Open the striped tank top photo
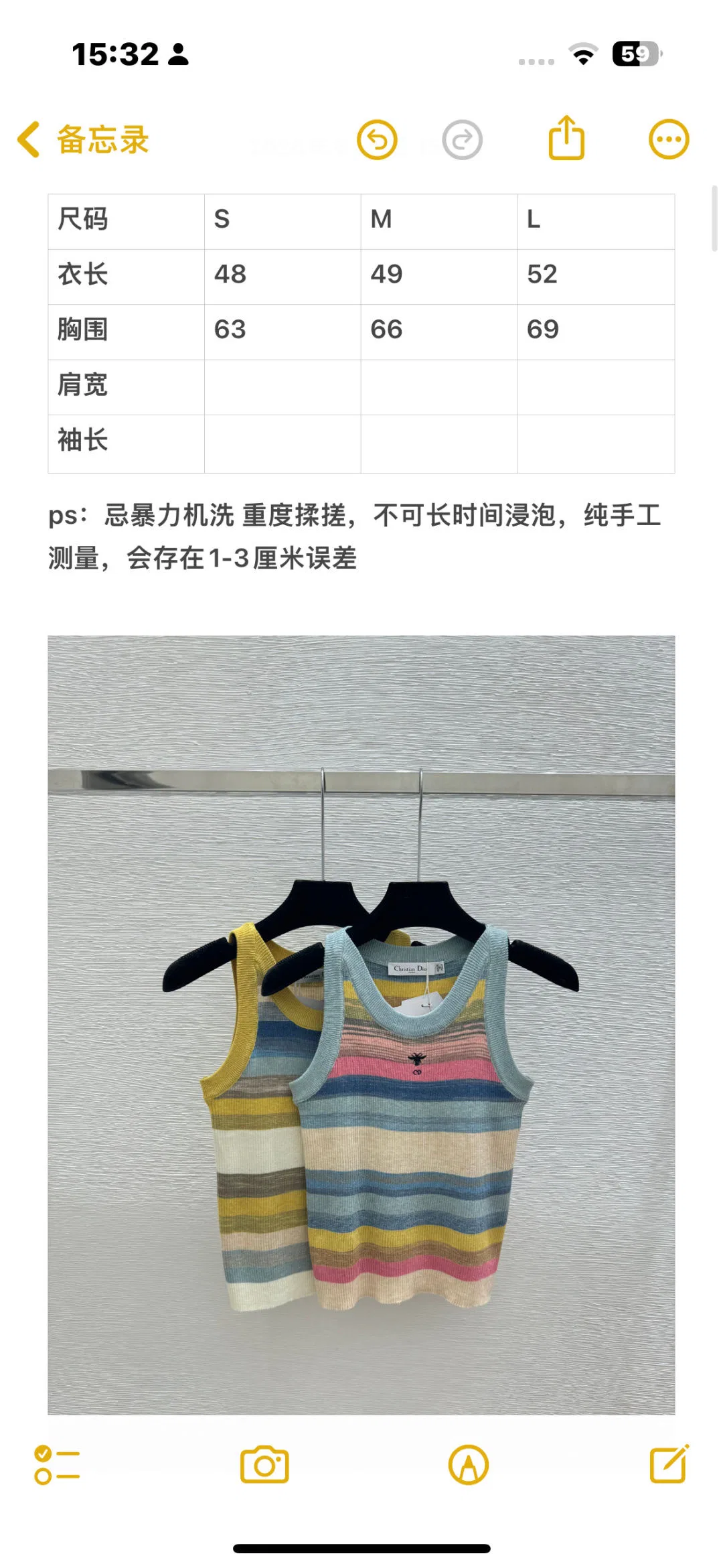 (x=361, y=1025)
